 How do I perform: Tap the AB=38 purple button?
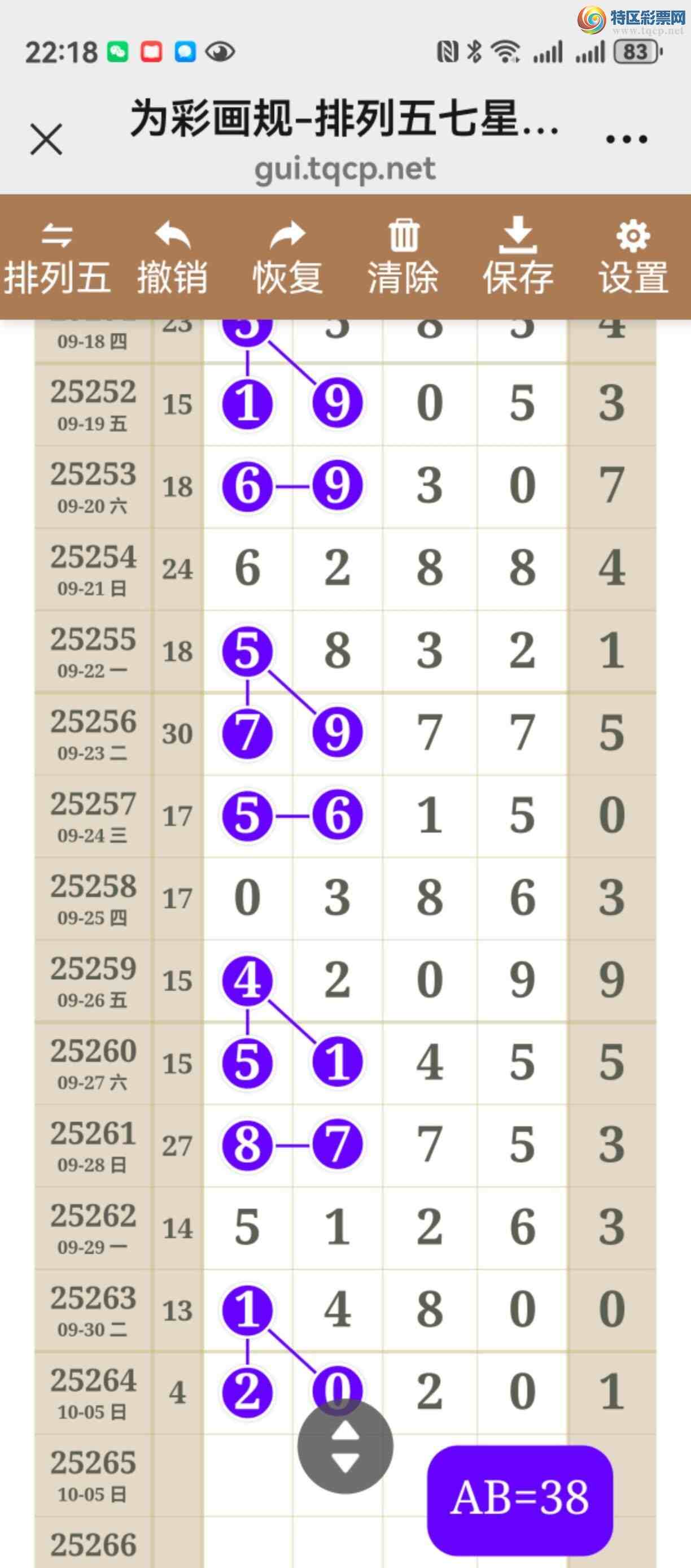pyautogui.click(x=520, y=1499)
